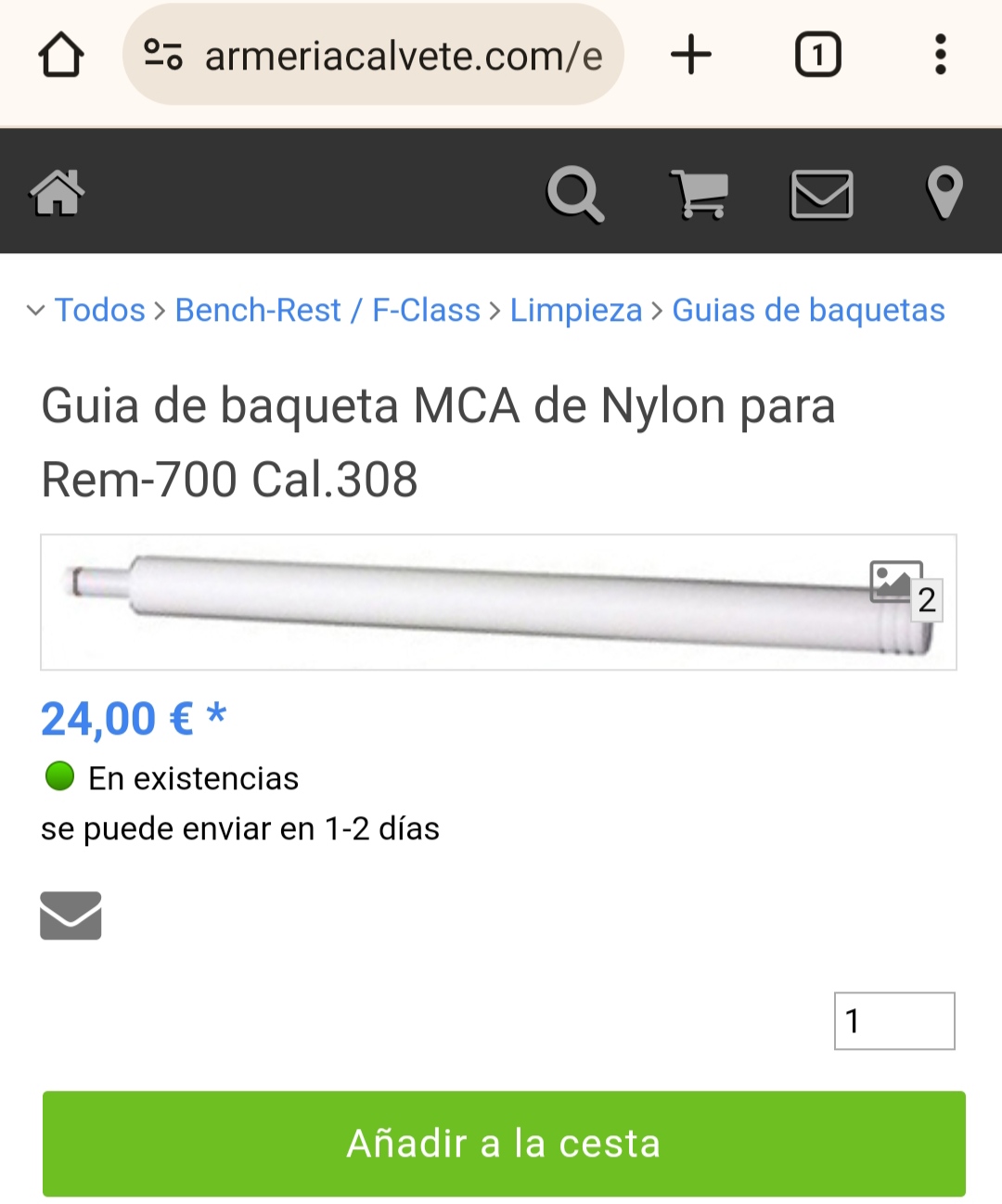Open the contact envelope in the header
The height and width of the screenshot is (1204, 1002).
tap(821, 194)
